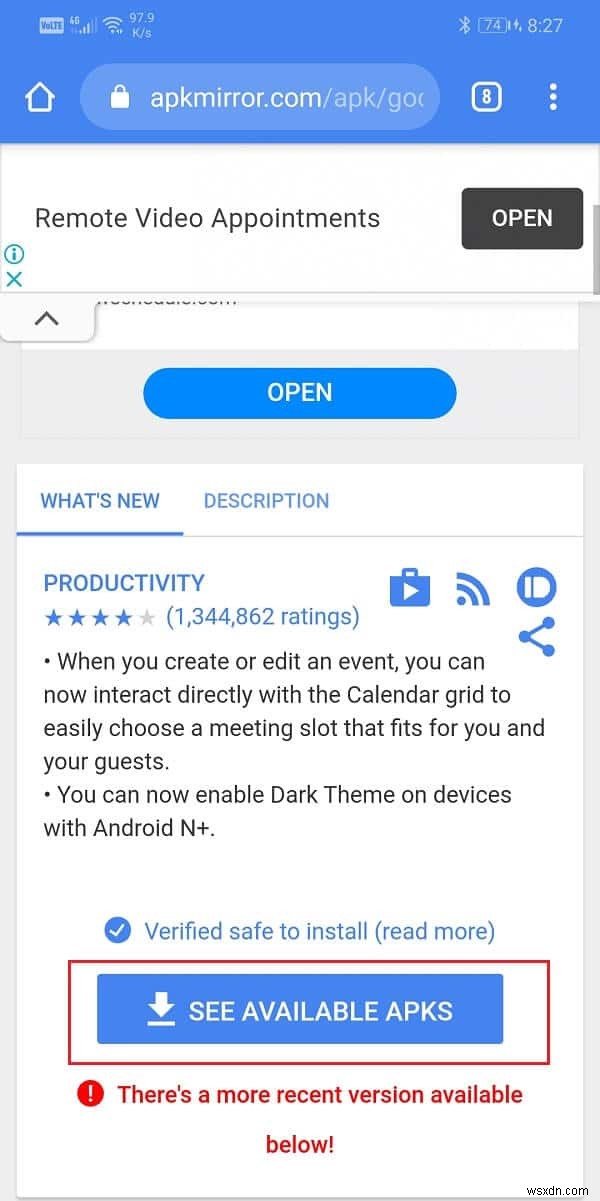The height and width of the screenshot is (1201, 600).
Task: View ad info icon on the banner
Action: (x=14, y=253)
